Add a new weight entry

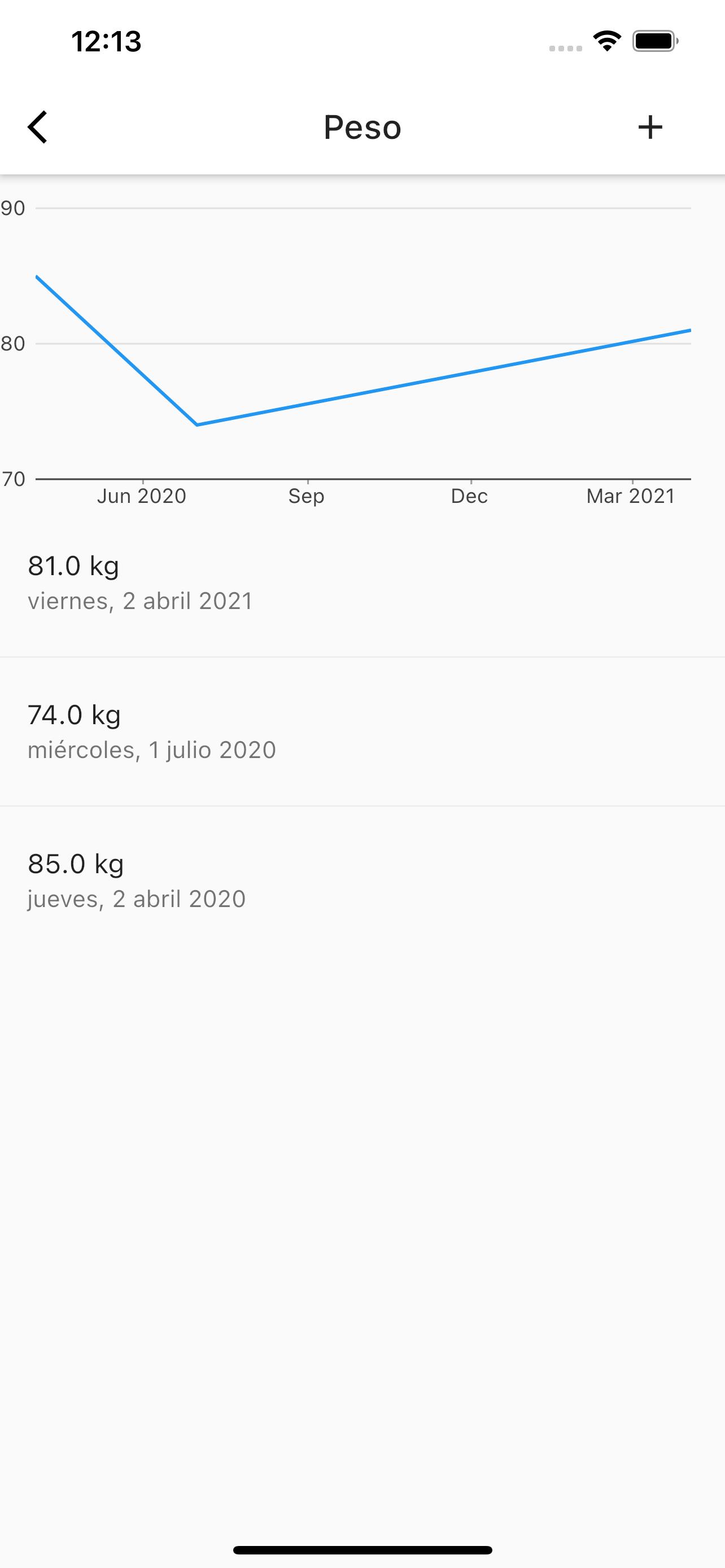(x=649, y=127)
